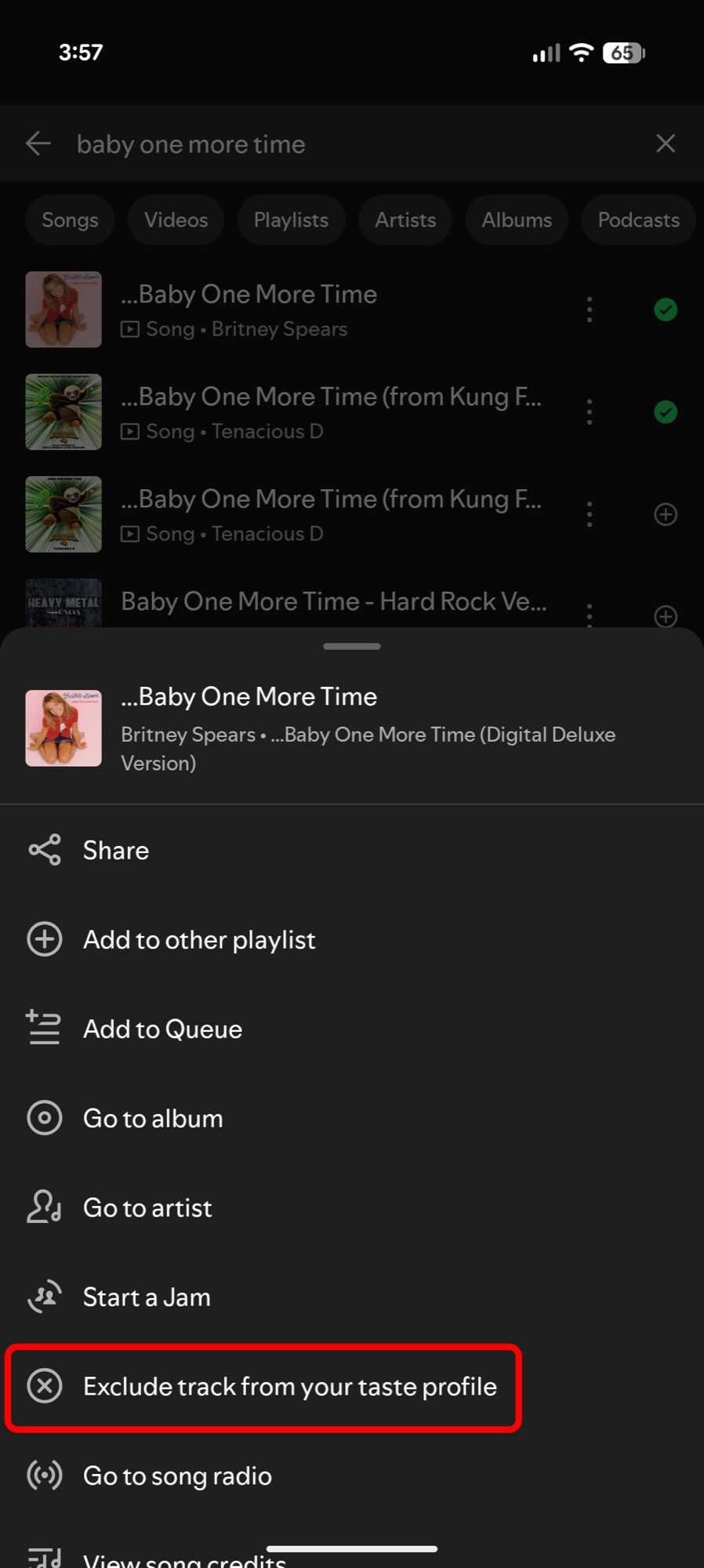The image size is (704, 1568).
Task: Add Hard Rock Version track via plus icon
Action: (665, 616)
